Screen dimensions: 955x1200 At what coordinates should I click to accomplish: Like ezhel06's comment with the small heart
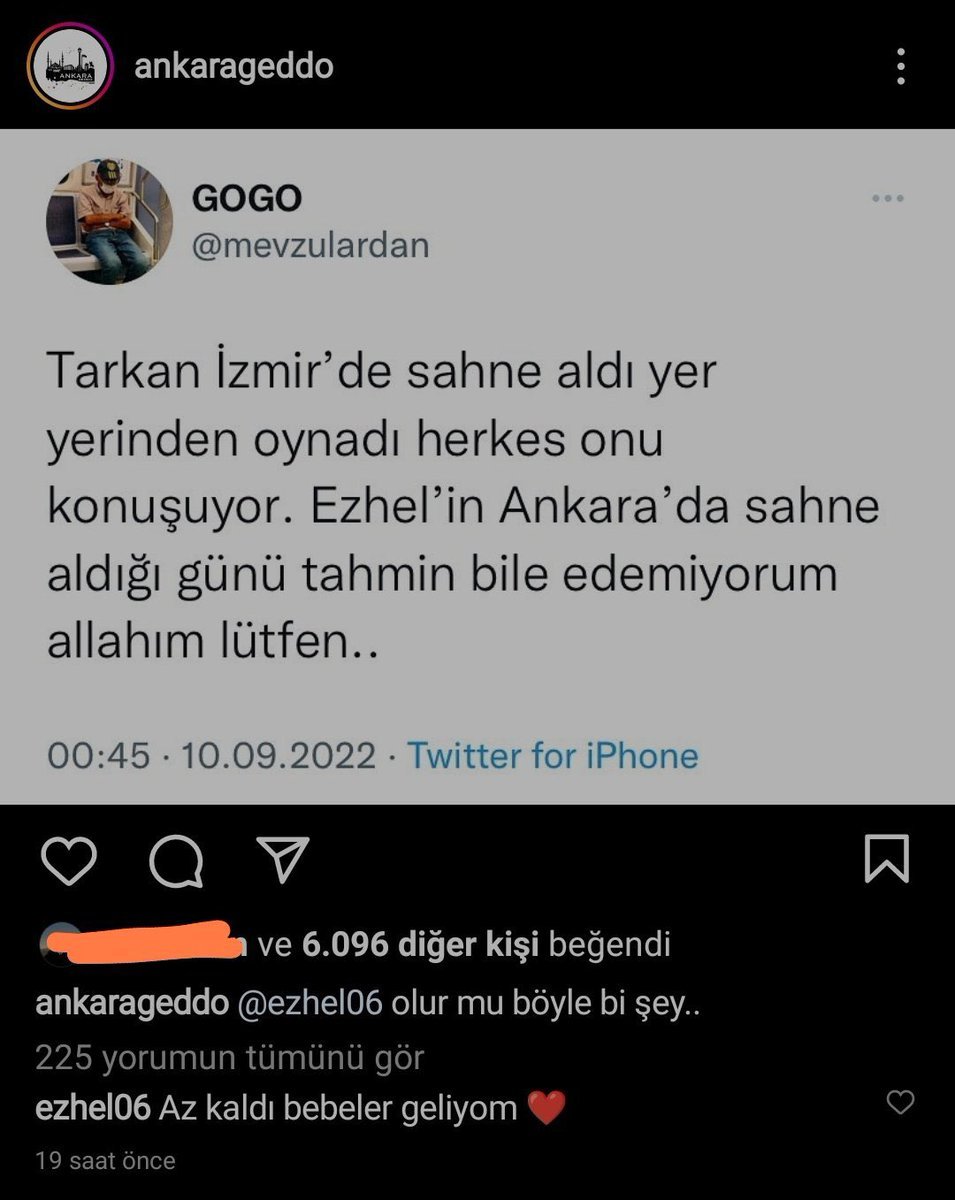(901, 1103)
